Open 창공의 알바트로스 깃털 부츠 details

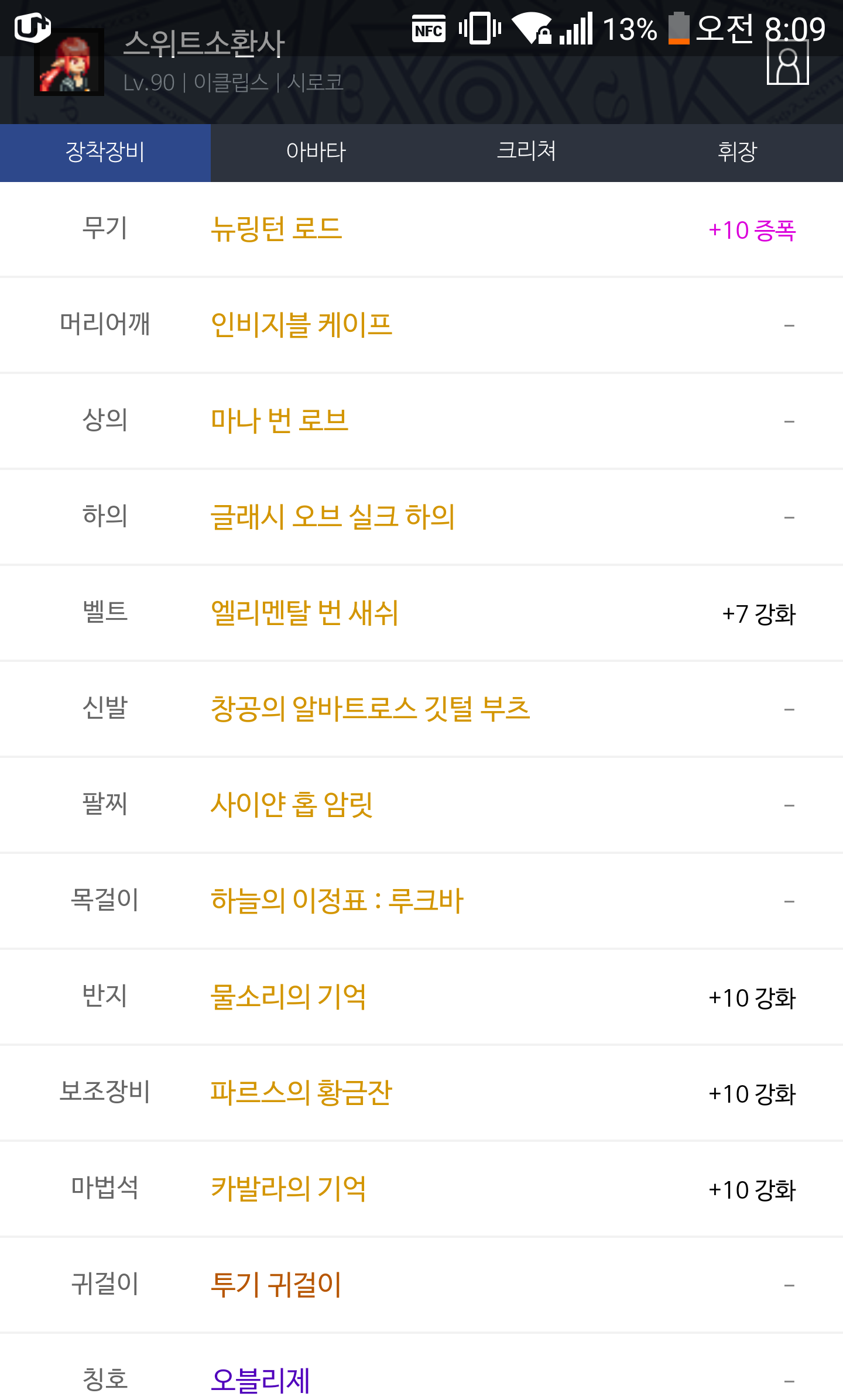point(370,709)
